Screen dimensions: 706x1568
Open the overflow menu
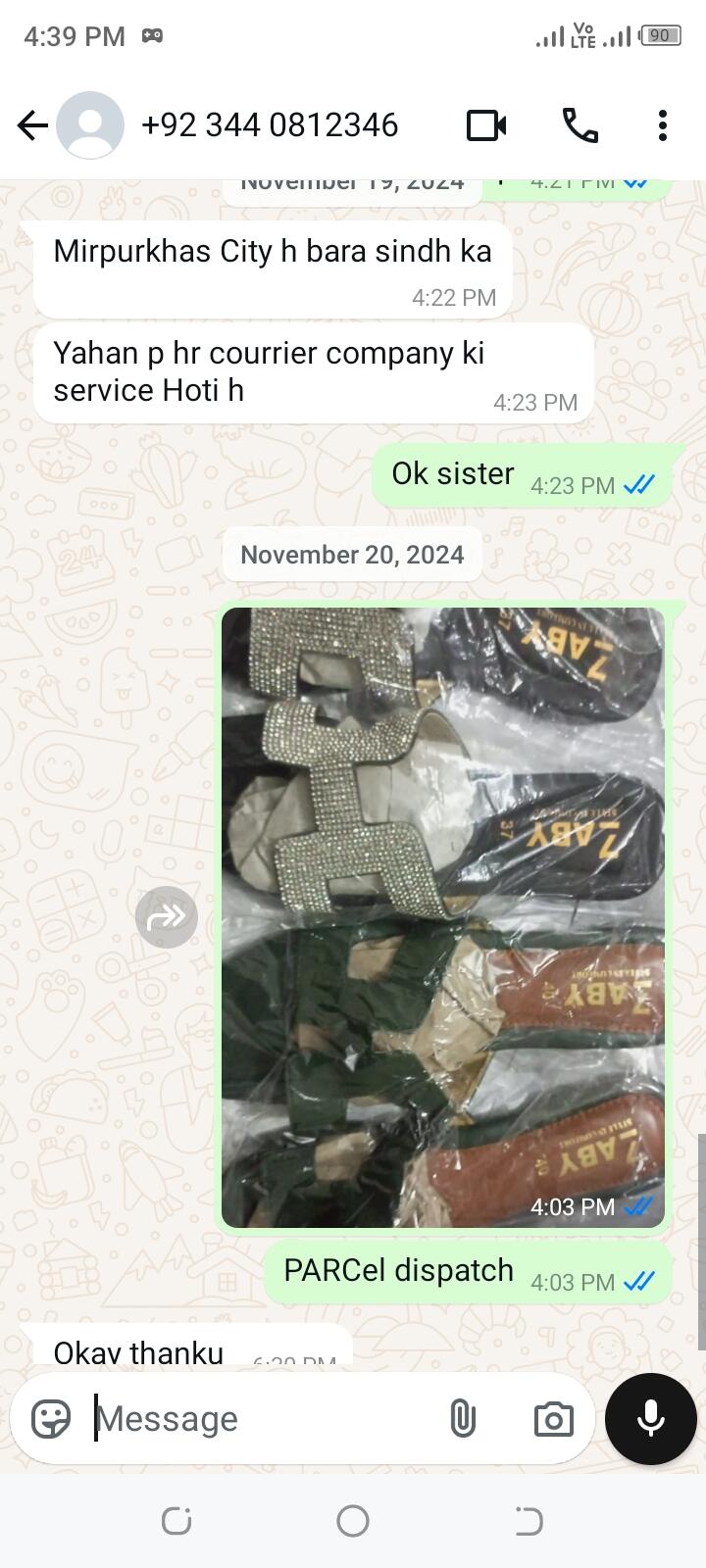click(x=663, y=125)
